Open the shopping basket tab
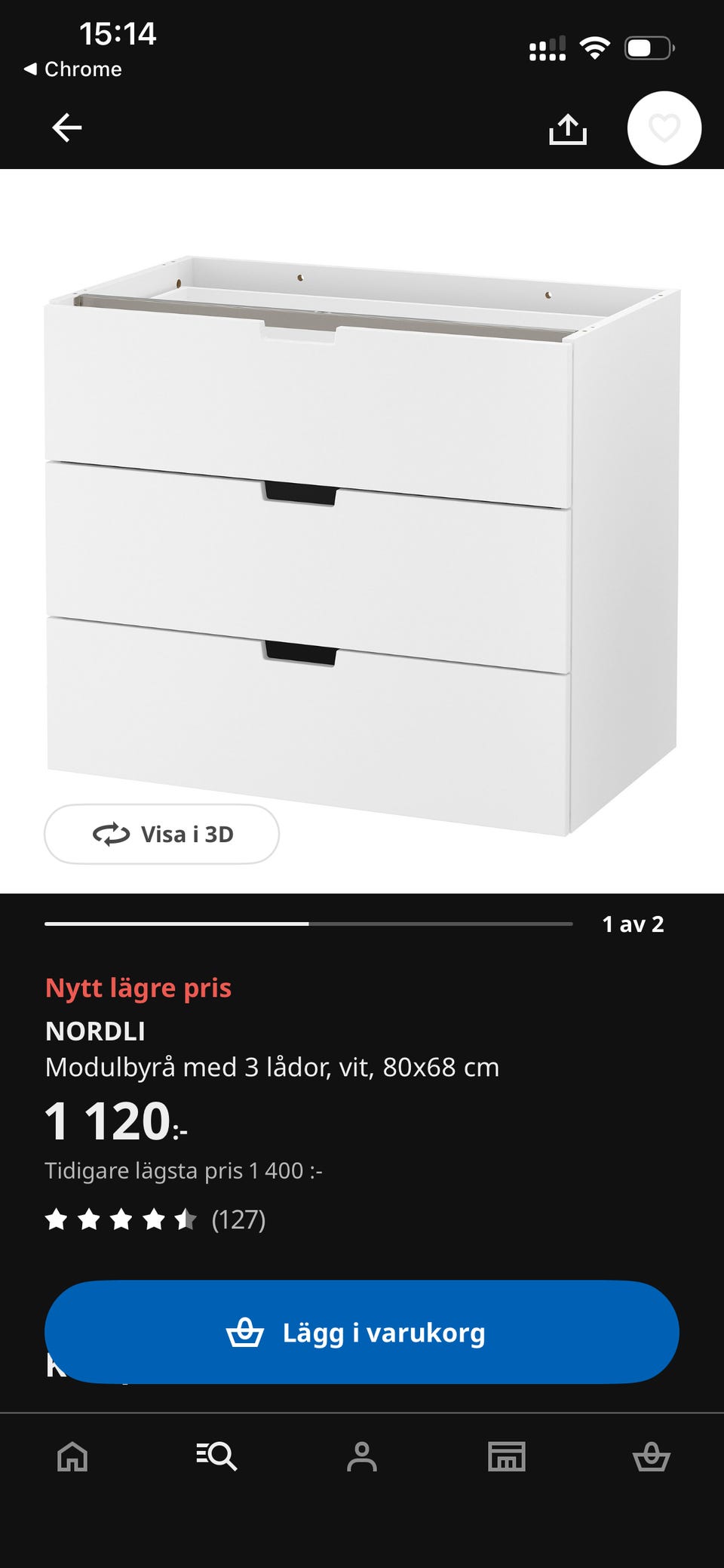The width and height of the screenshot is (724, 1568). [651, 1456]
